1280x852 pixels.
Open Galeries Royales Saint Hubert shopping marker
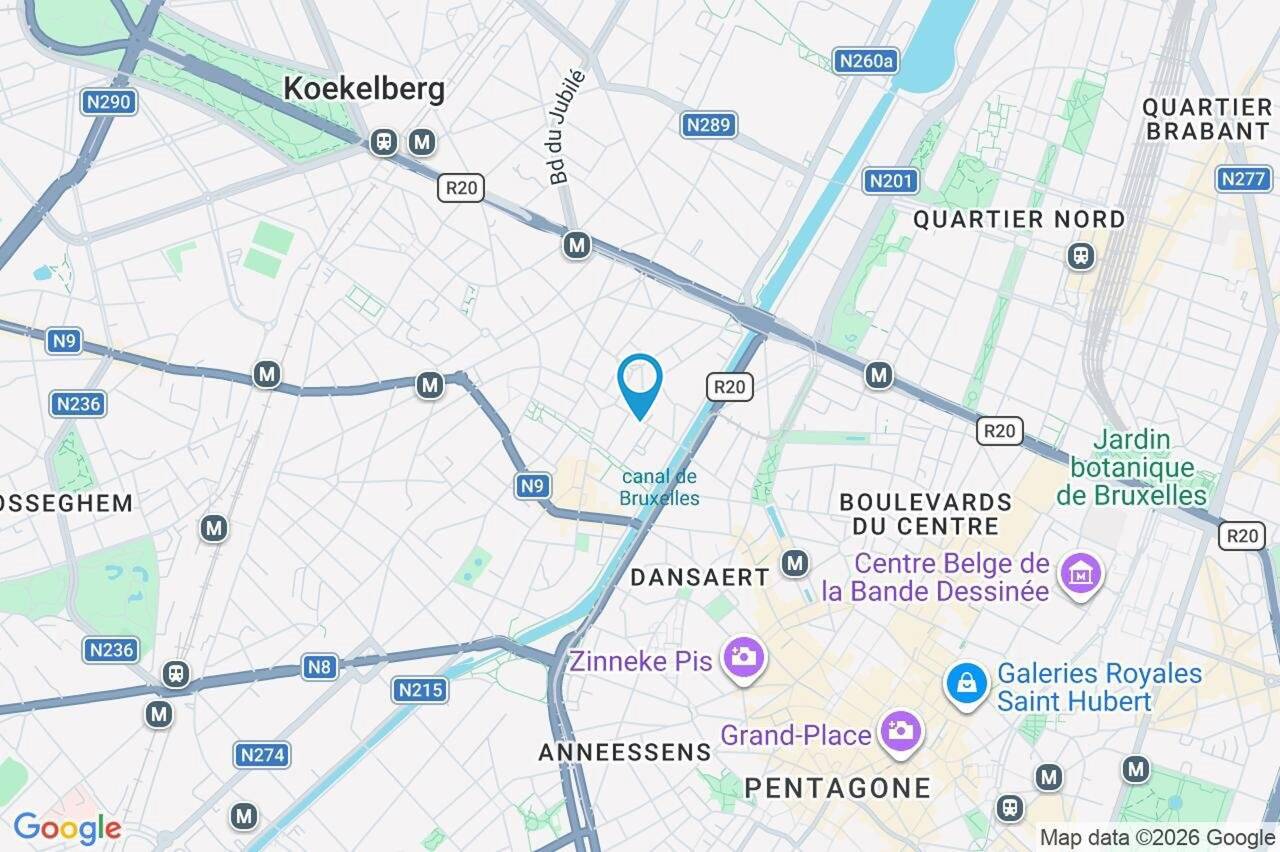(967, 685)
